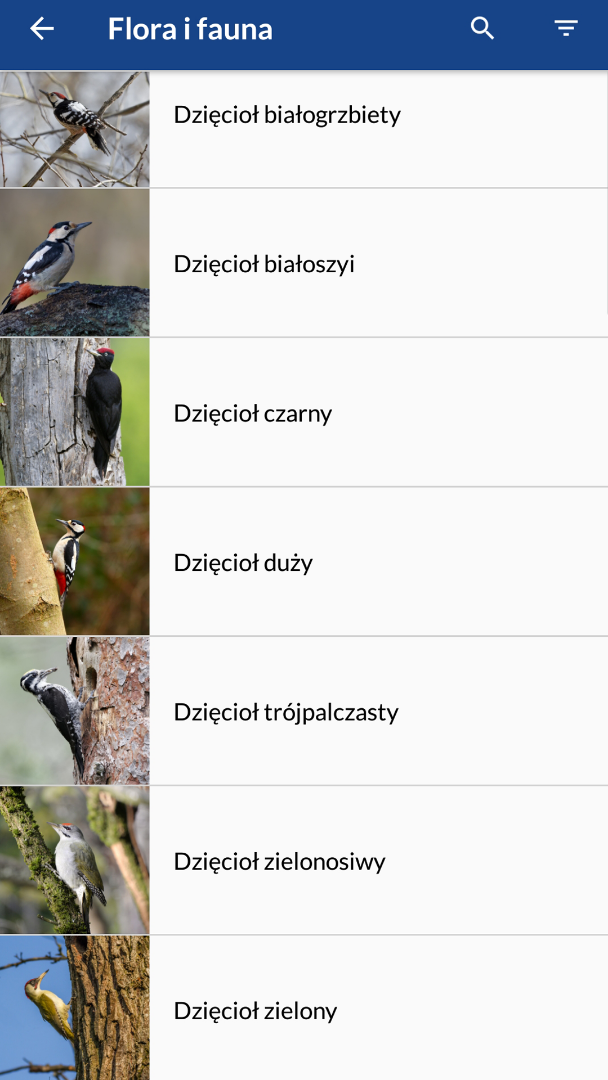Open the filter options icon
The width and height of the screenshot is (608, 1080).
(566, 29)
